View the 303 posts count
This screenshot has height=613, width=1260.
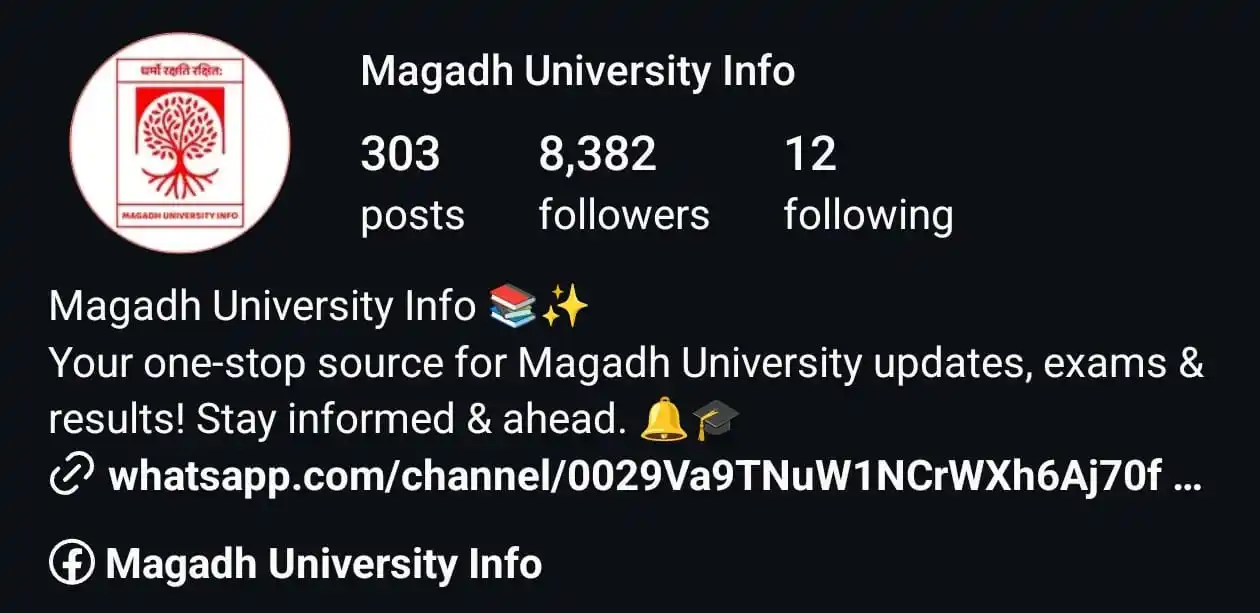tap(411, 184)
